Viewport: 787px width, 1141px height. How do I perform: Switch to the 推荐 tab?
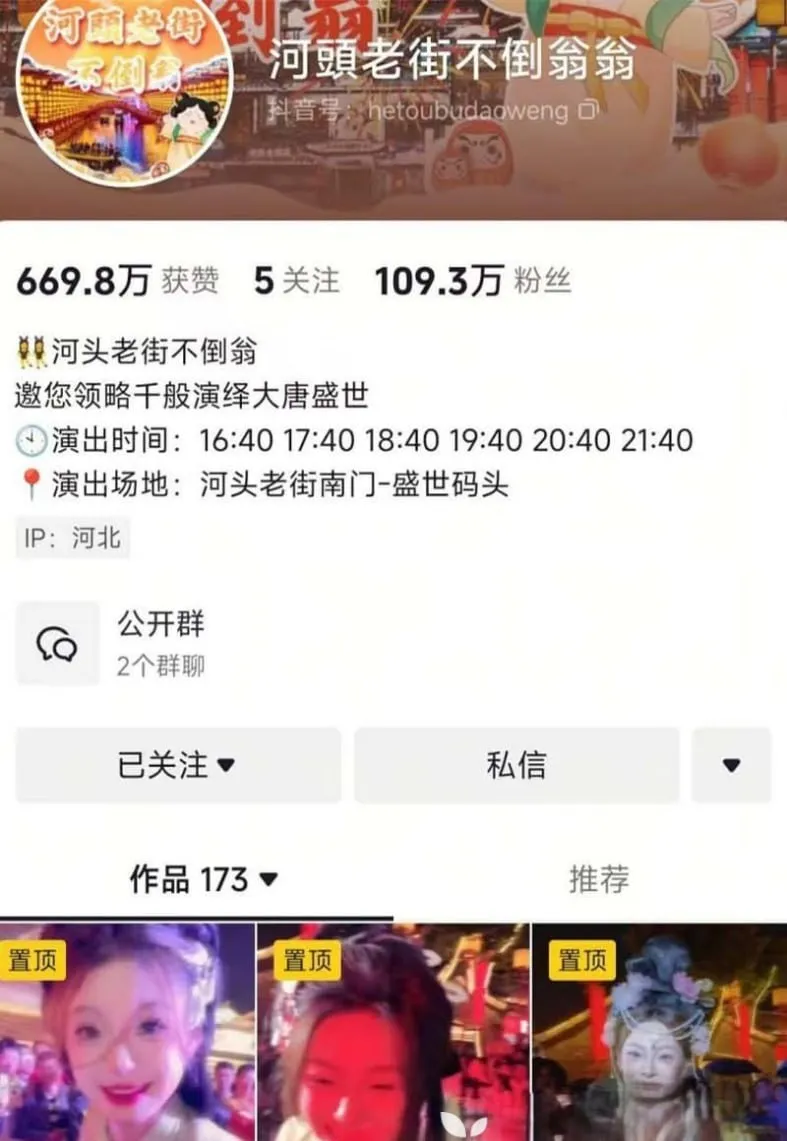click(x=599, y=880)
